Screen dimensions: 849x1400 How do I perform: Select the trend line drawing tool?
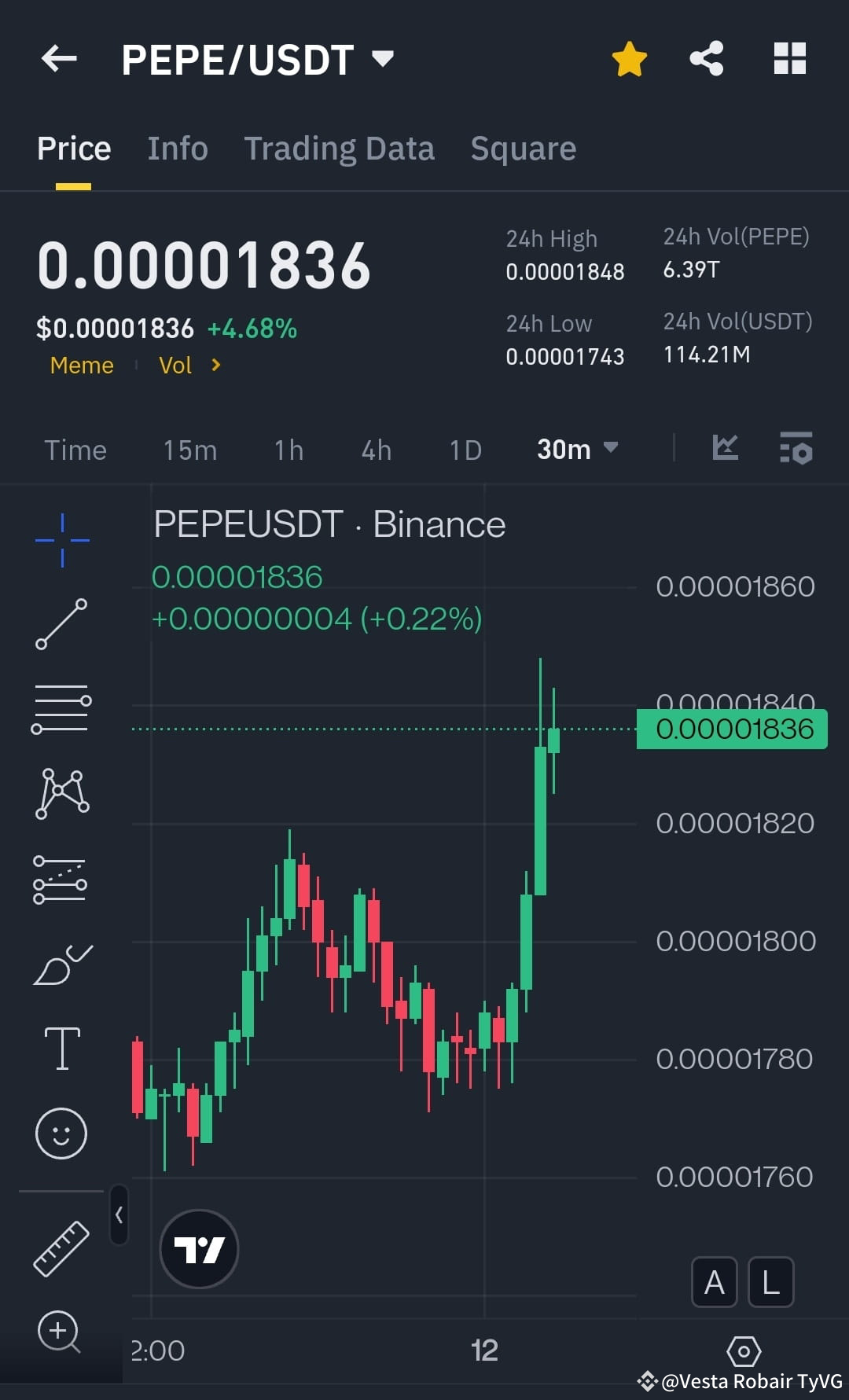(x=62, y=625)
